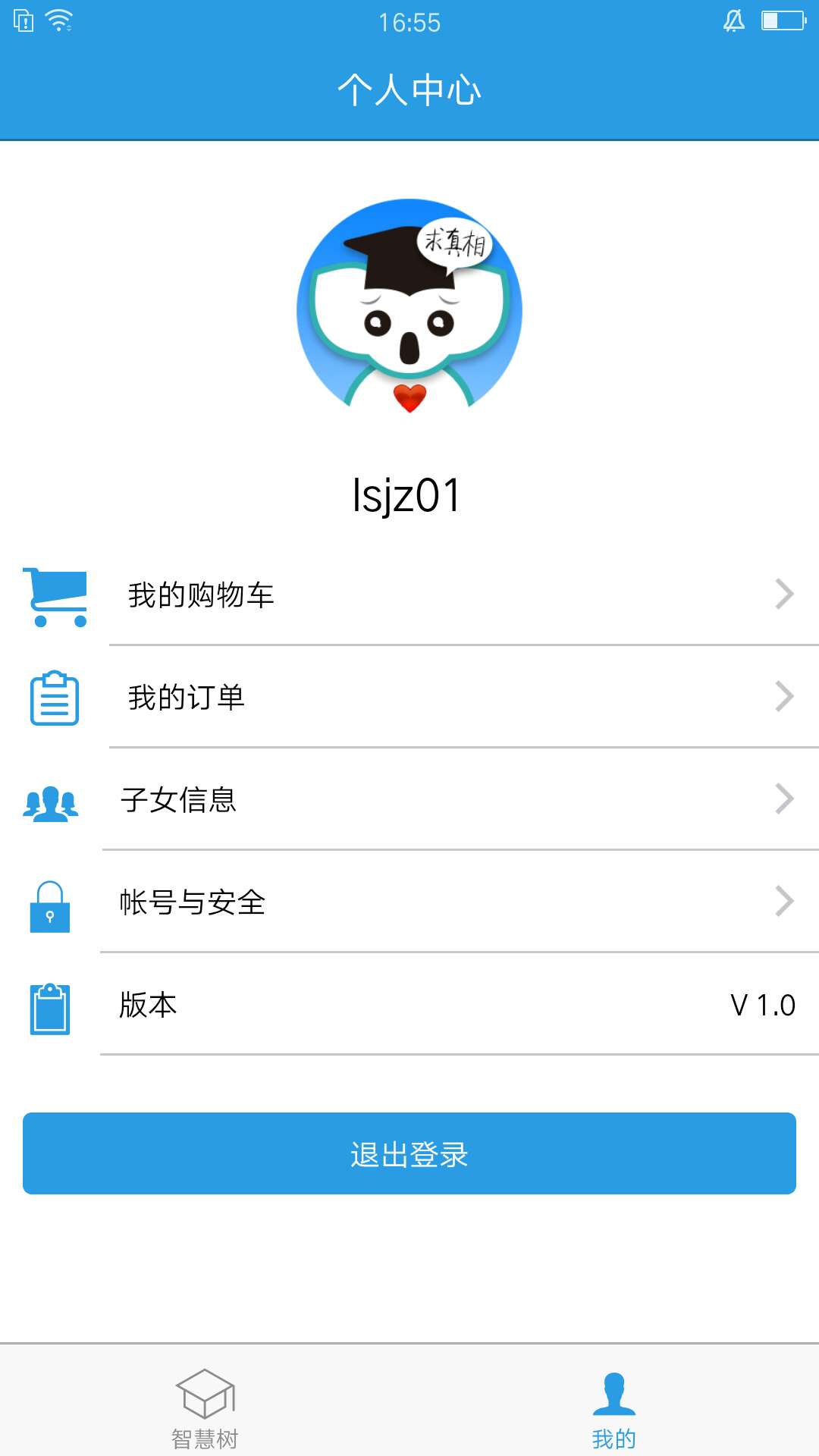Viewport: 819px width, 1456px height.
Task: Tap the 退出登录 logout button
Action: tap(409, 1153)
